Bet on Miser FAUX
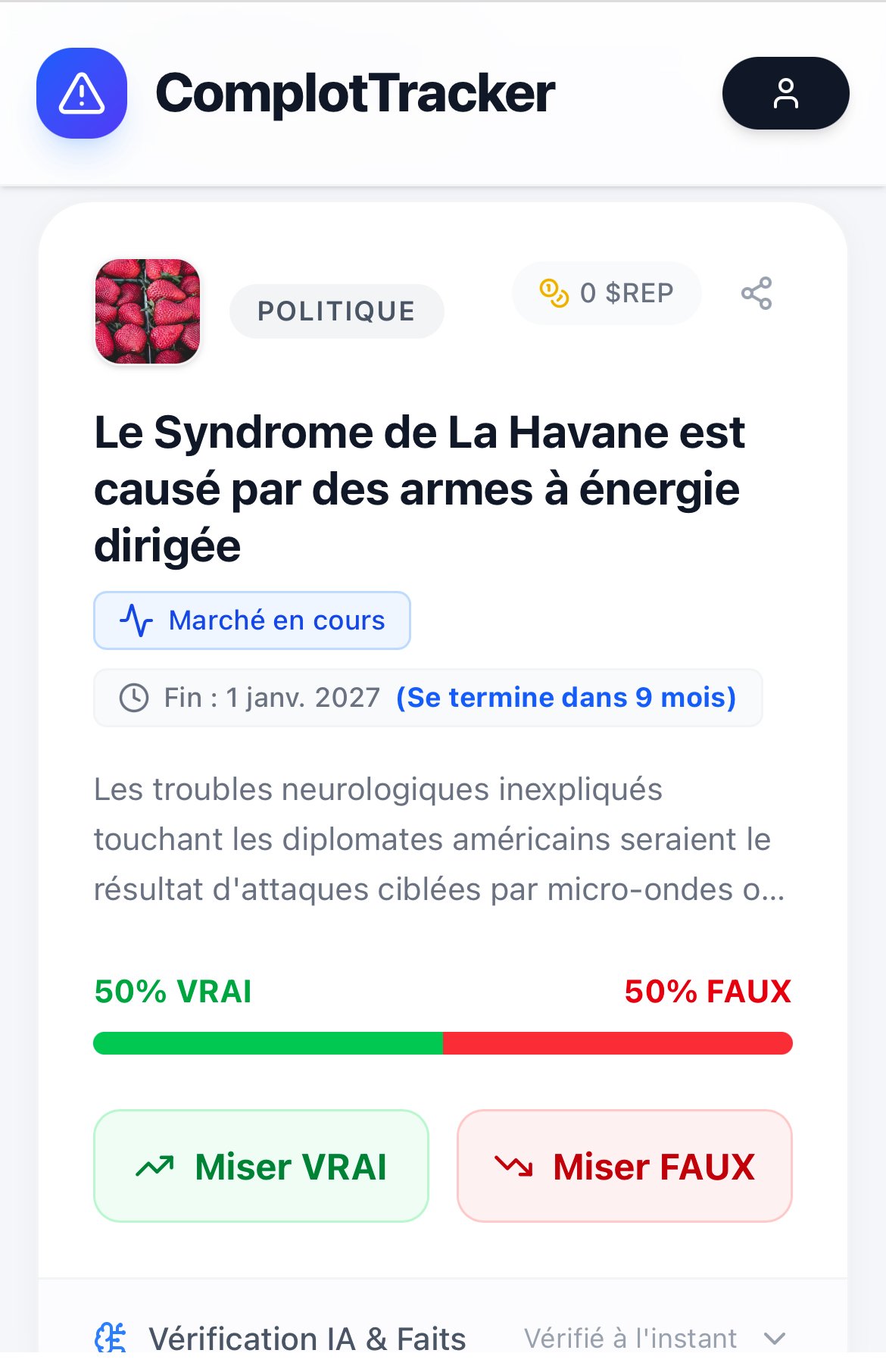The width and height of the screenshot is (886, 1372). click(x=625, y=1166)
